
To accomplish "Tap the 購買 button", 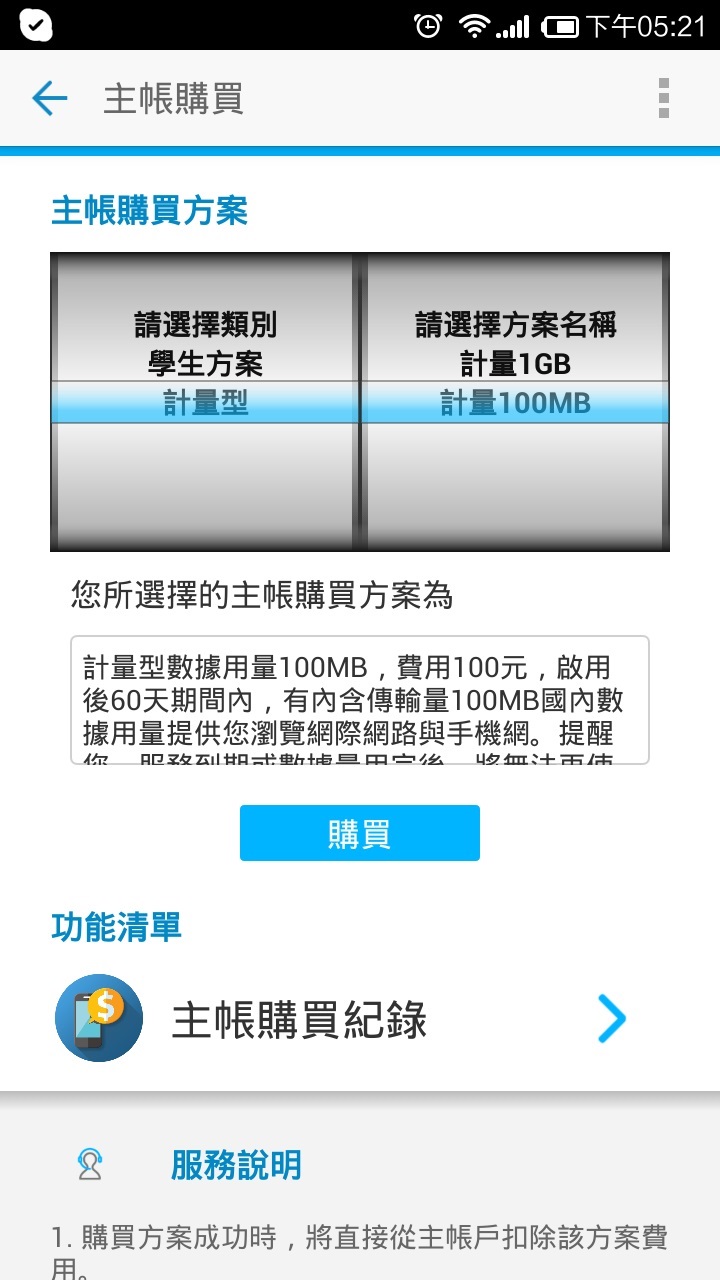I will 359,833.
